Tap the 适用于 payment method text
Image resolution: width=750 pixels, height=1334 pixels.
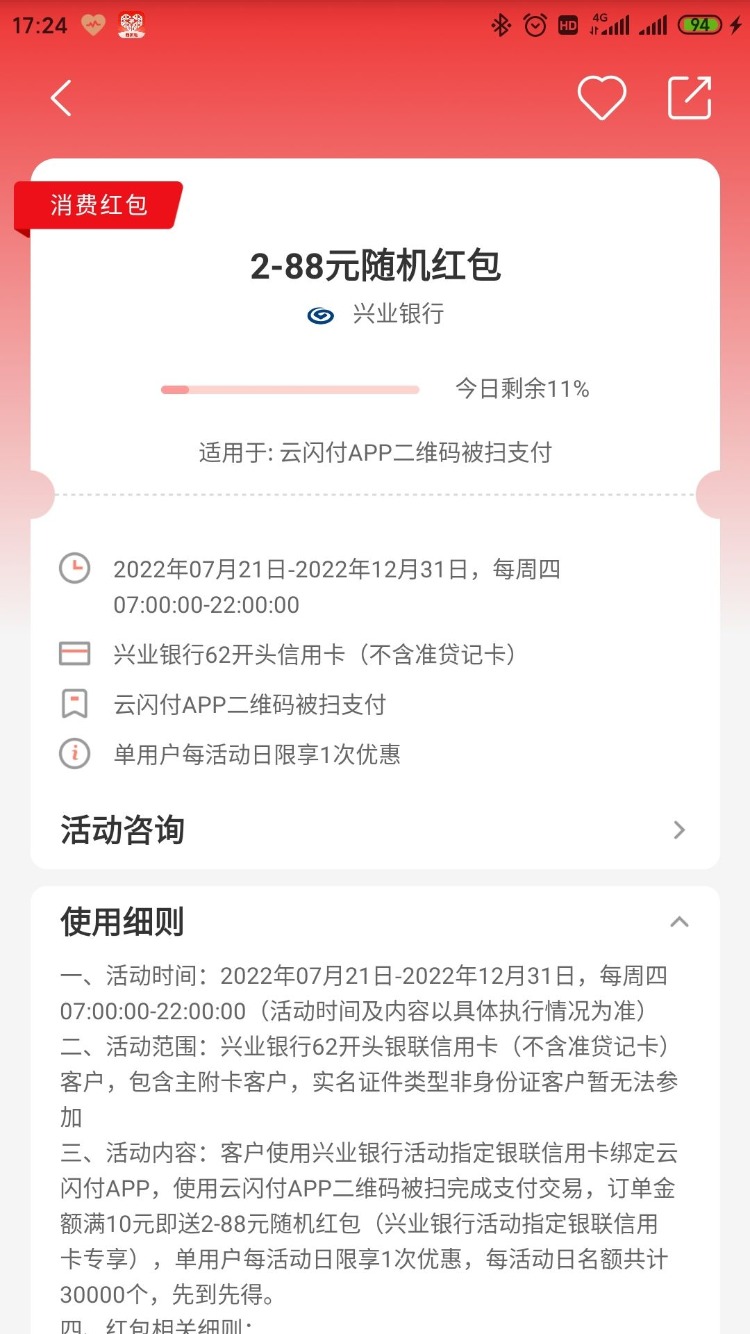coord(375,452)
